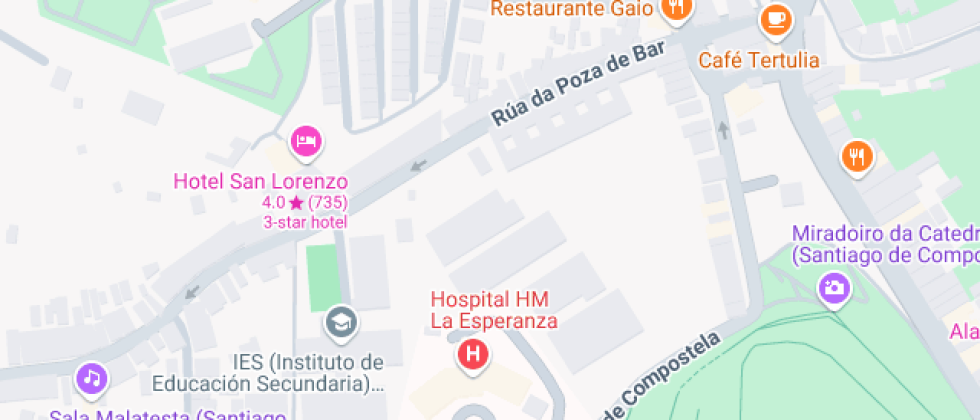
Task: View Hospital HM La Esperanza marker
Action: click(474, 354)
